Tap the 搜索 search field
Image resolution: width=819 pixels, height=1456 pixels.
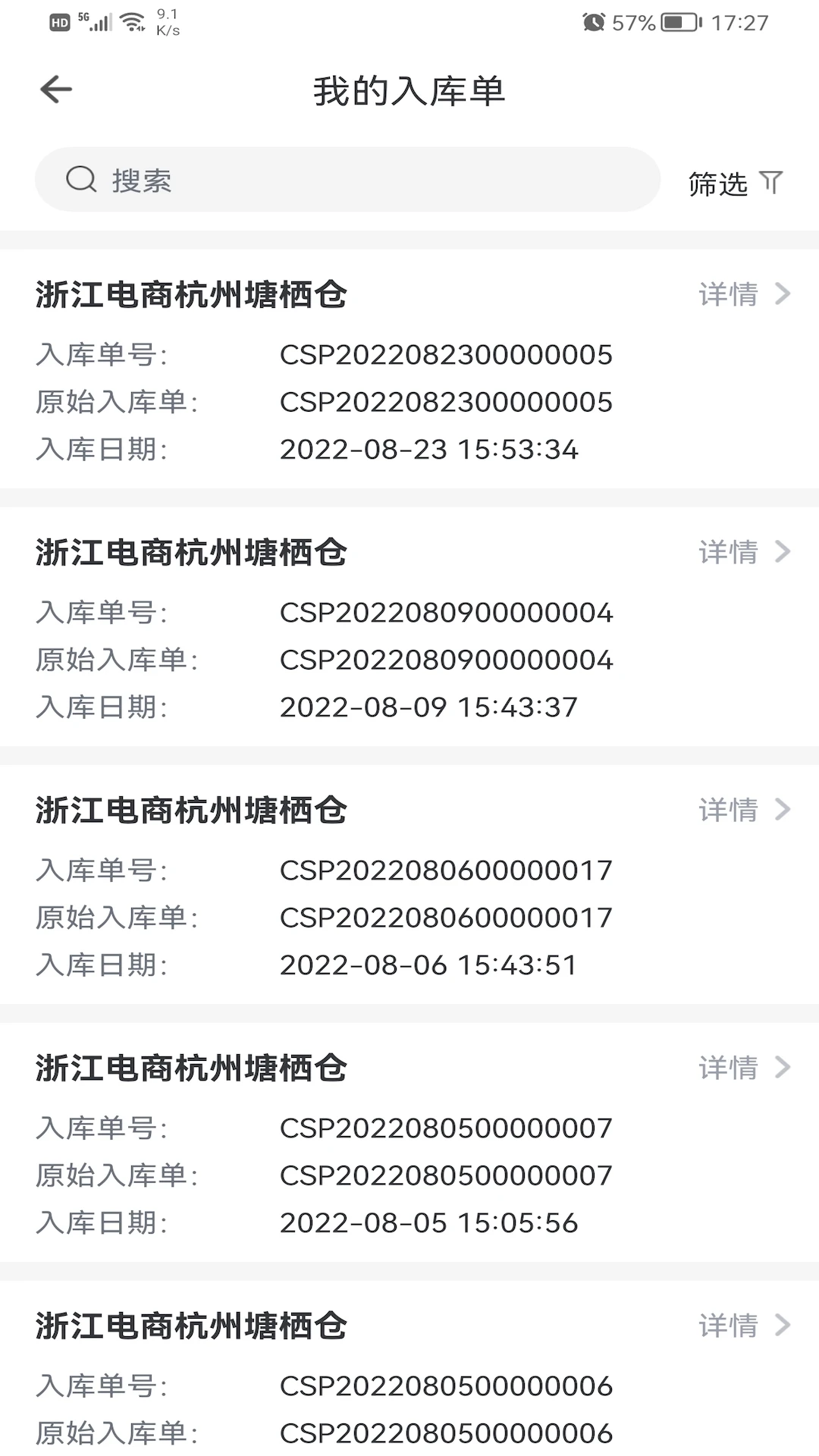pos(347,180)
